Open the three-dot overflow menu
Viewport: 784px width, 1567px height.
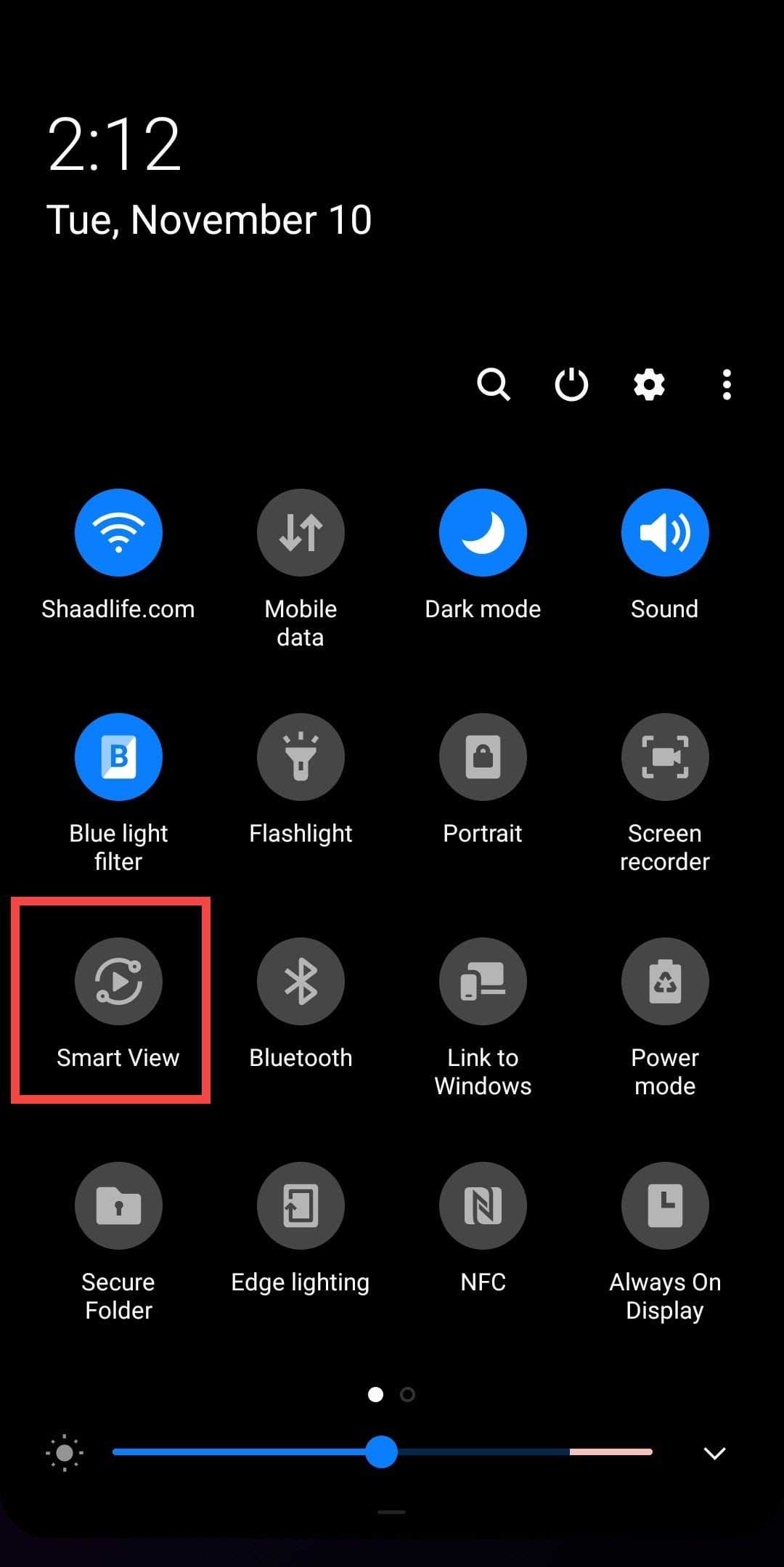[x=727, y=384]
